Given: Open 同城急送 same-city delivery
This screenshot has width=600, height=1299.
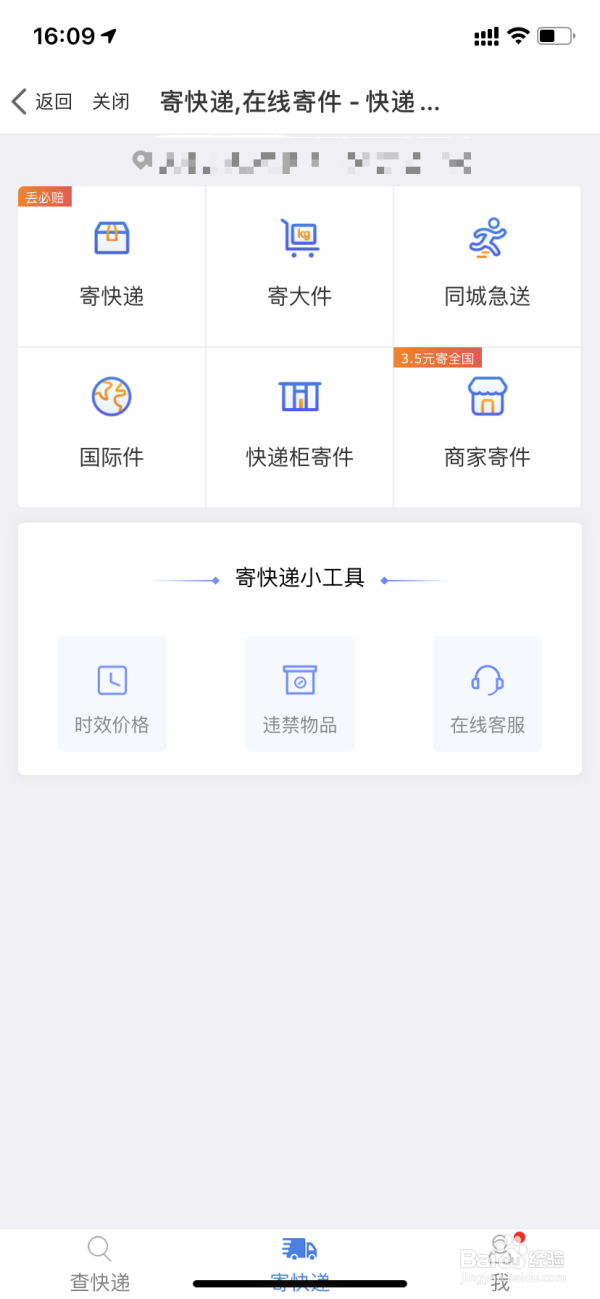Looking at the screenshot, I should coord(487,266).
